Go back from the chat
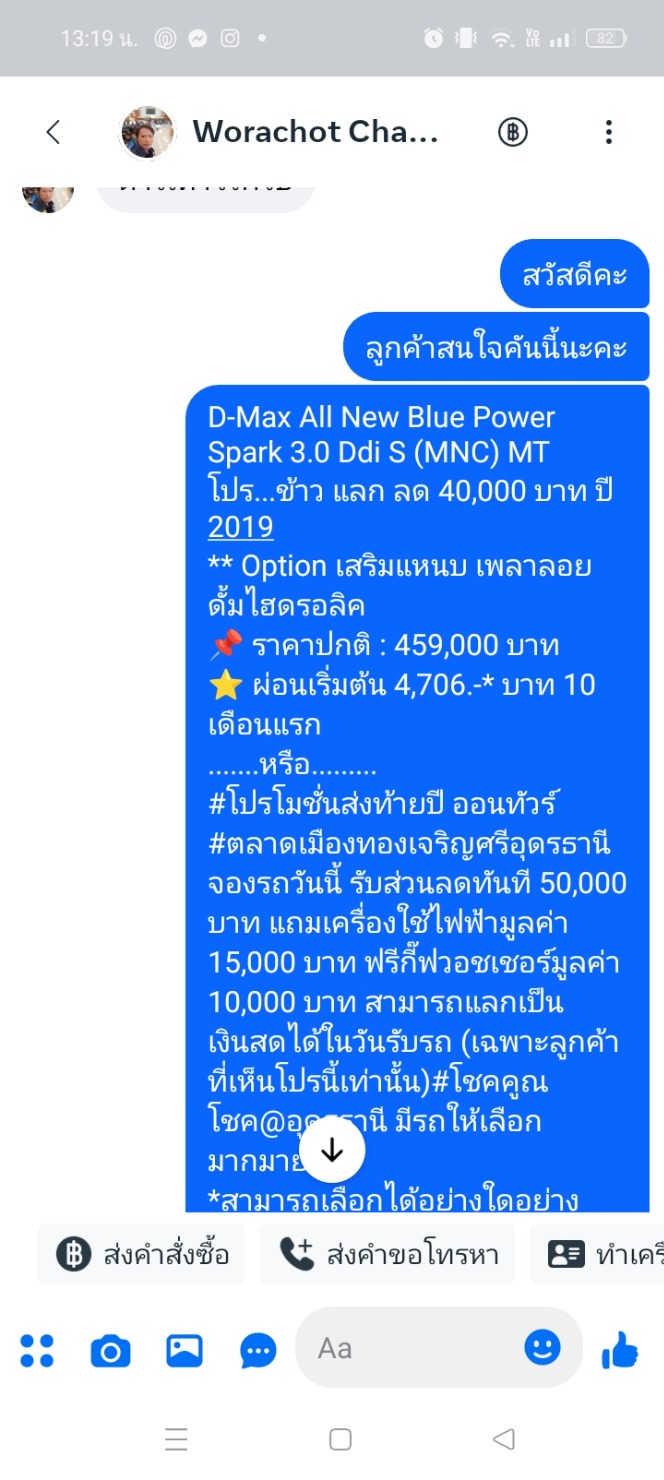The width and height of the screenshot is (664, 1480). [x=53, y=132]
